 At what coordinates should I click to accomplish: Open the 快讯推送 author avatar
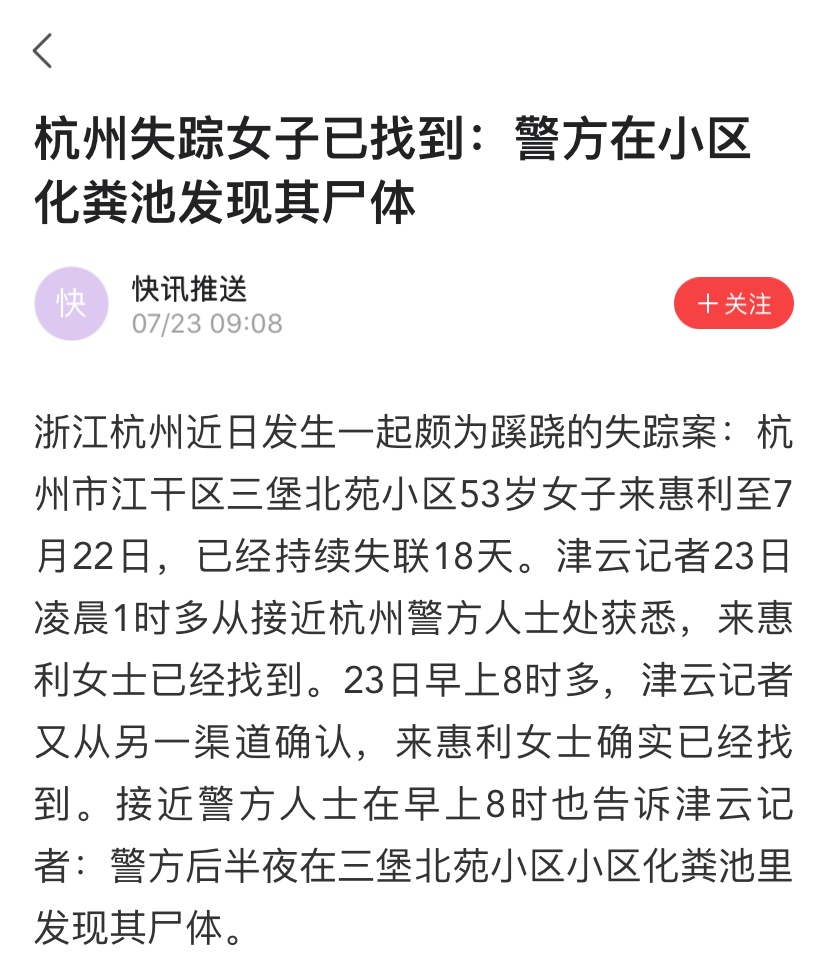[x=71, y=303]
